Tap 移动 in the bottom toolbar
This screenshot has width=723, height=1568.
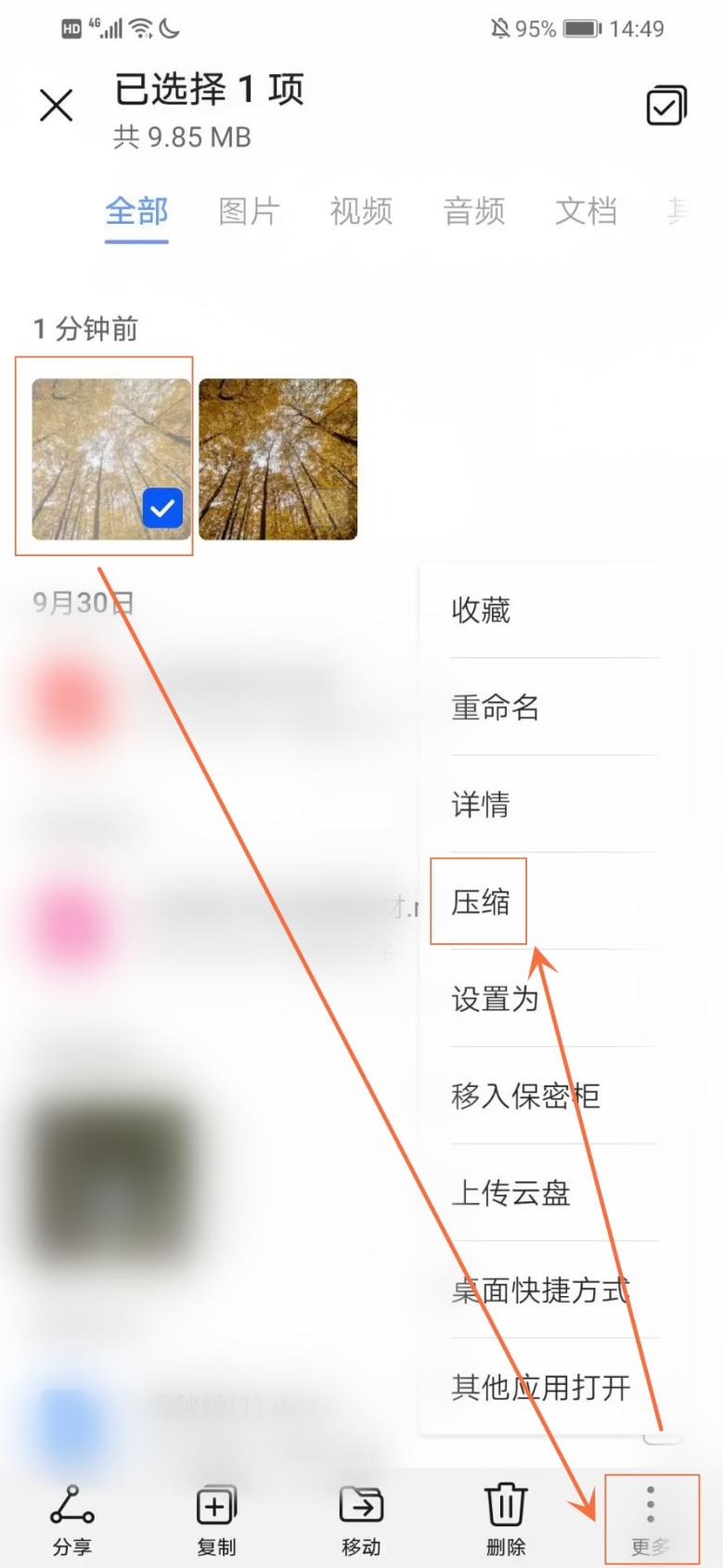pos(361,1520)
